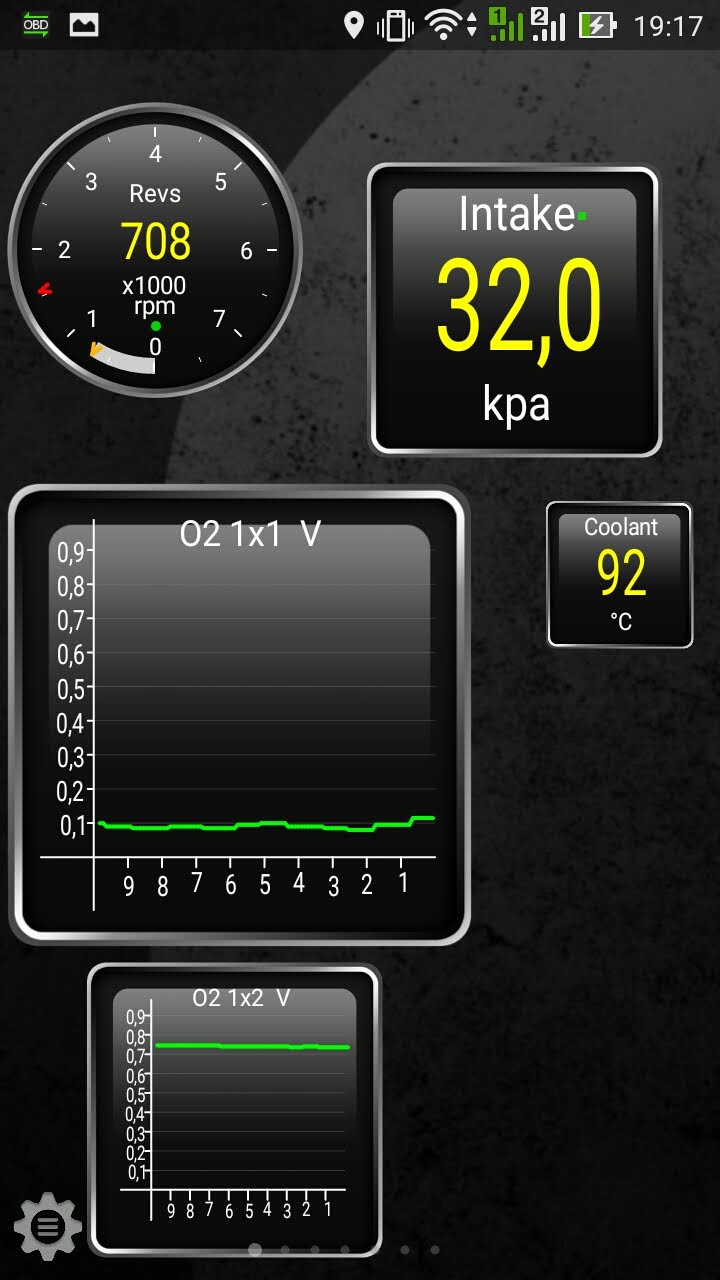The image size is (720, 1280).
Task: Tap the O2 1x1 voltage graph
Action: click(x=240, y=715)
